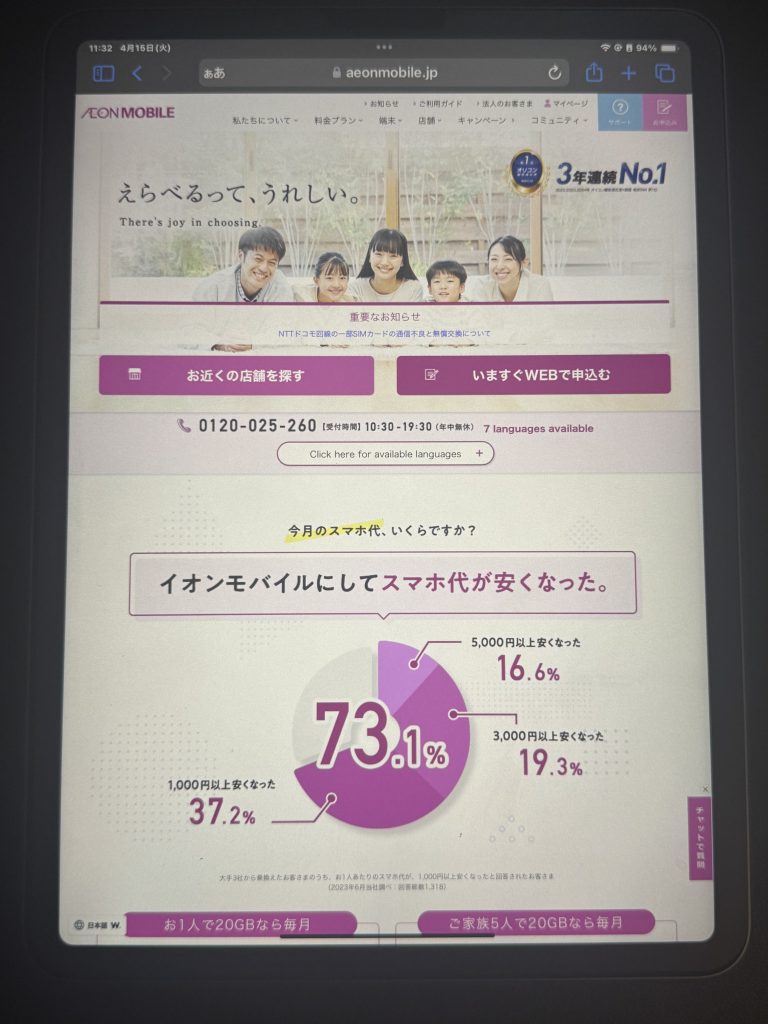Go back to the previous page

[137, 73]
